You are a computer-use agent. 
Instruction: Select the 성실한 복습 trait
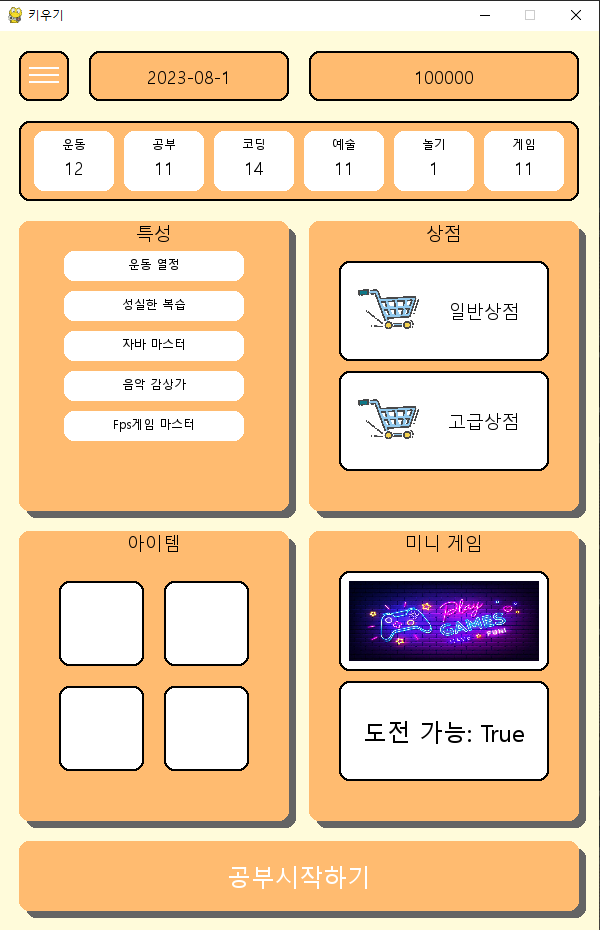pos(154,305)
